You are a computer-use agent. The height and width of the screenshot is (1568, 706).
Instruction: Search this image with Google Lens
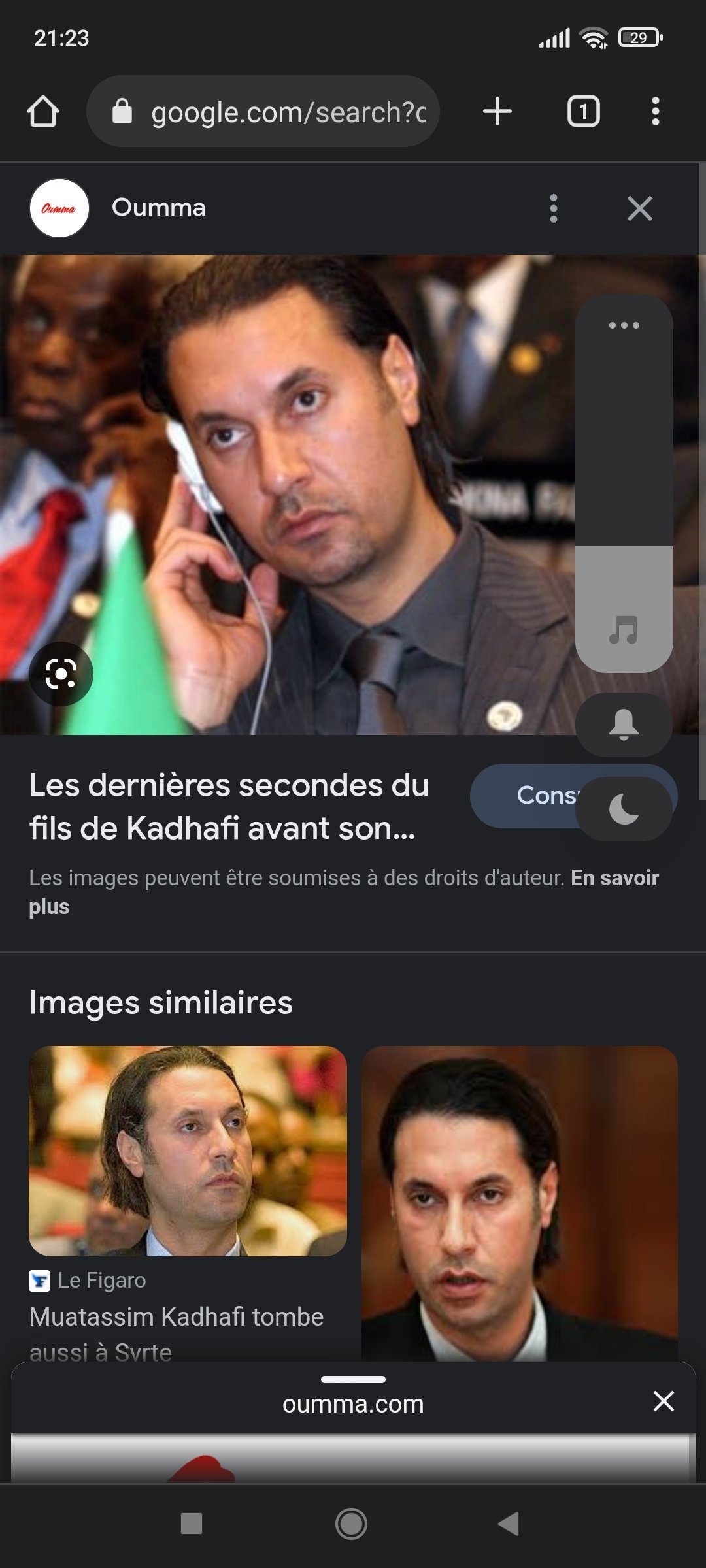point(61,674)
